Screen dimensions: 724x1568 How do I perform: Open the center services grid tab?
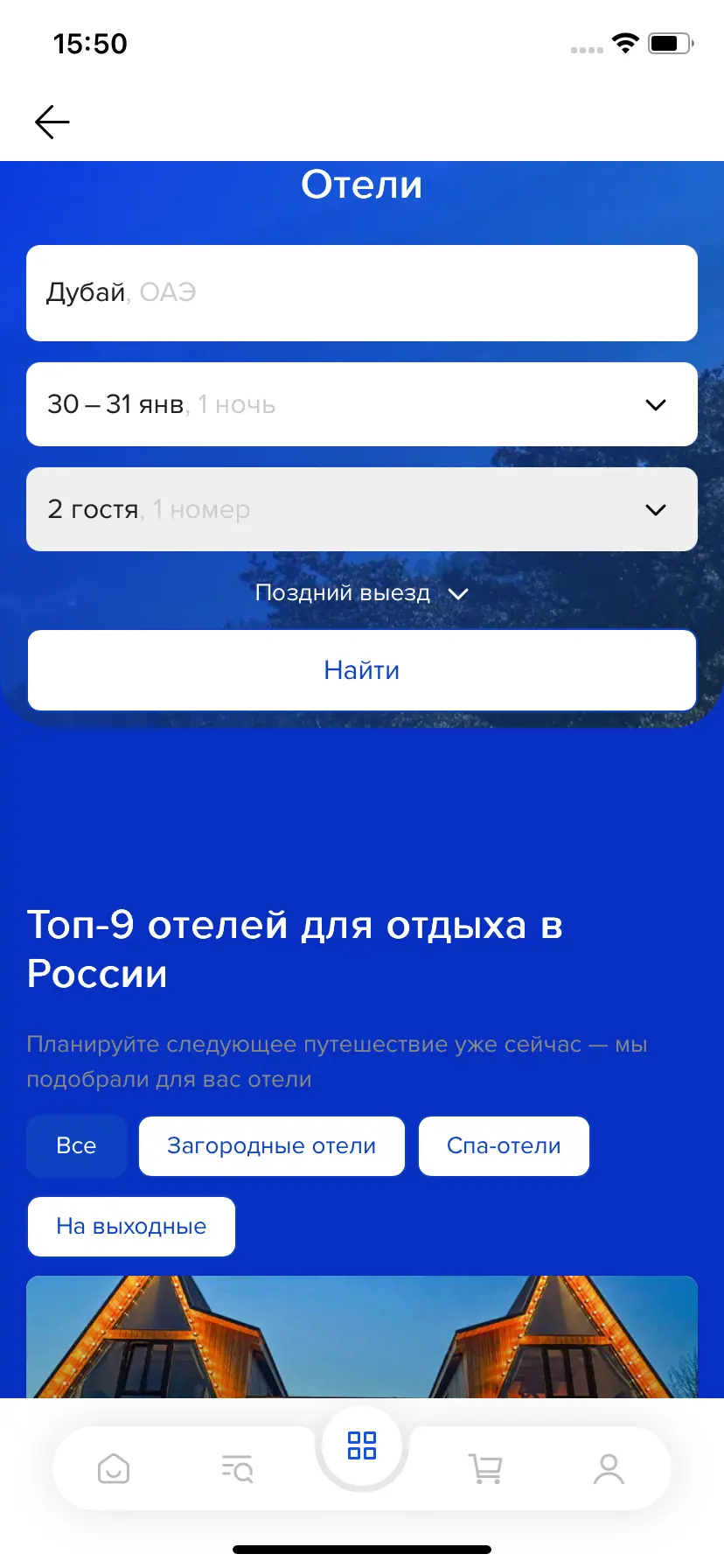[x=361, y=1445]
